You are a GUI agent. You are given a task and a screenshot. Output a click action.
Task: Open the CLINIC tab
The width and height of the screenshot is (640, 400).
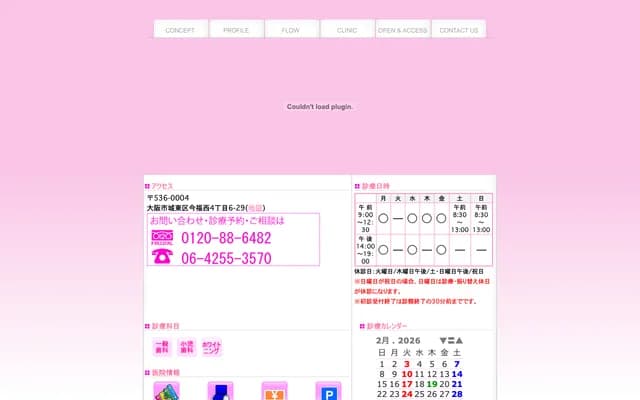tap(347, 30)
